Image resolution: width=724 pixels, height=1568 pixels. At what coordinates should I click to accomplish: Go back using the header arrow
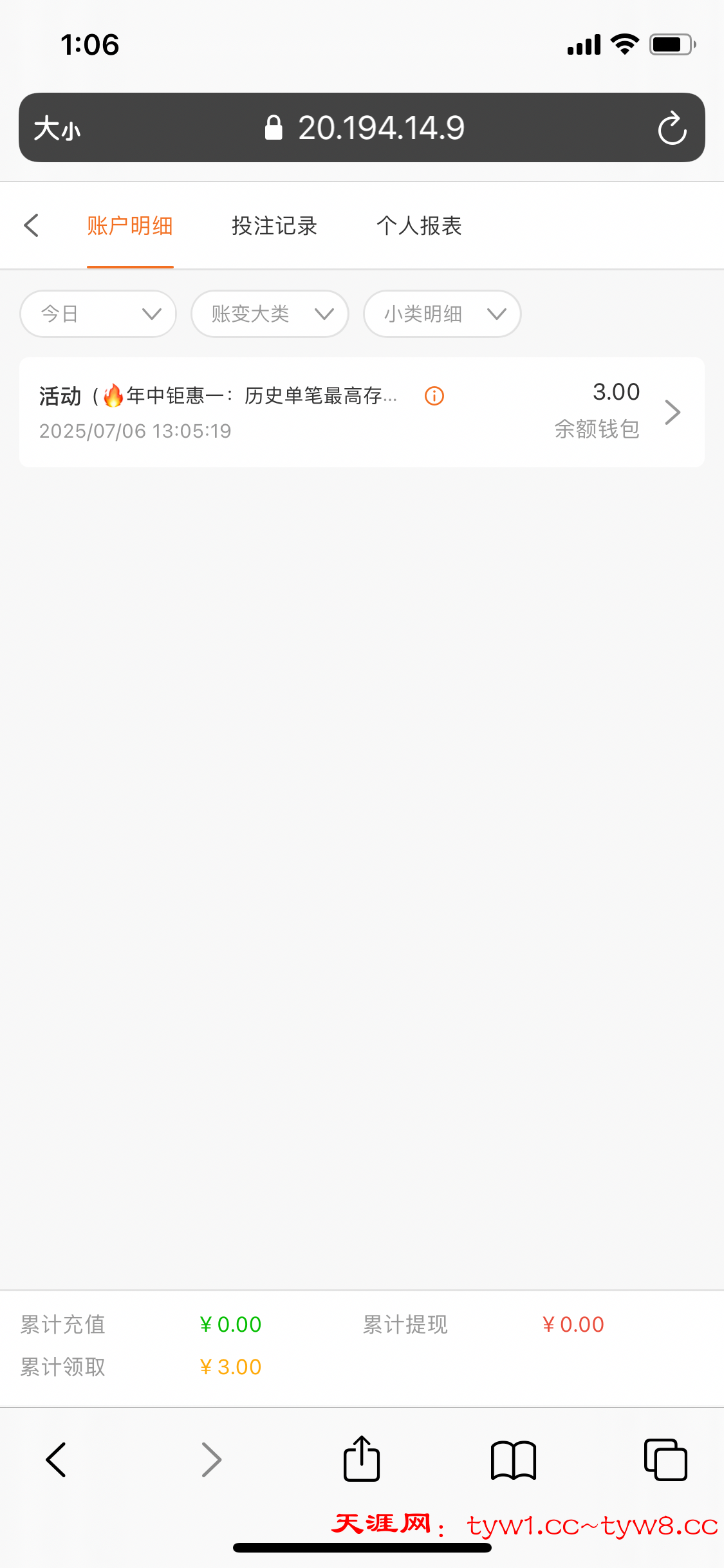pos(32,225)
